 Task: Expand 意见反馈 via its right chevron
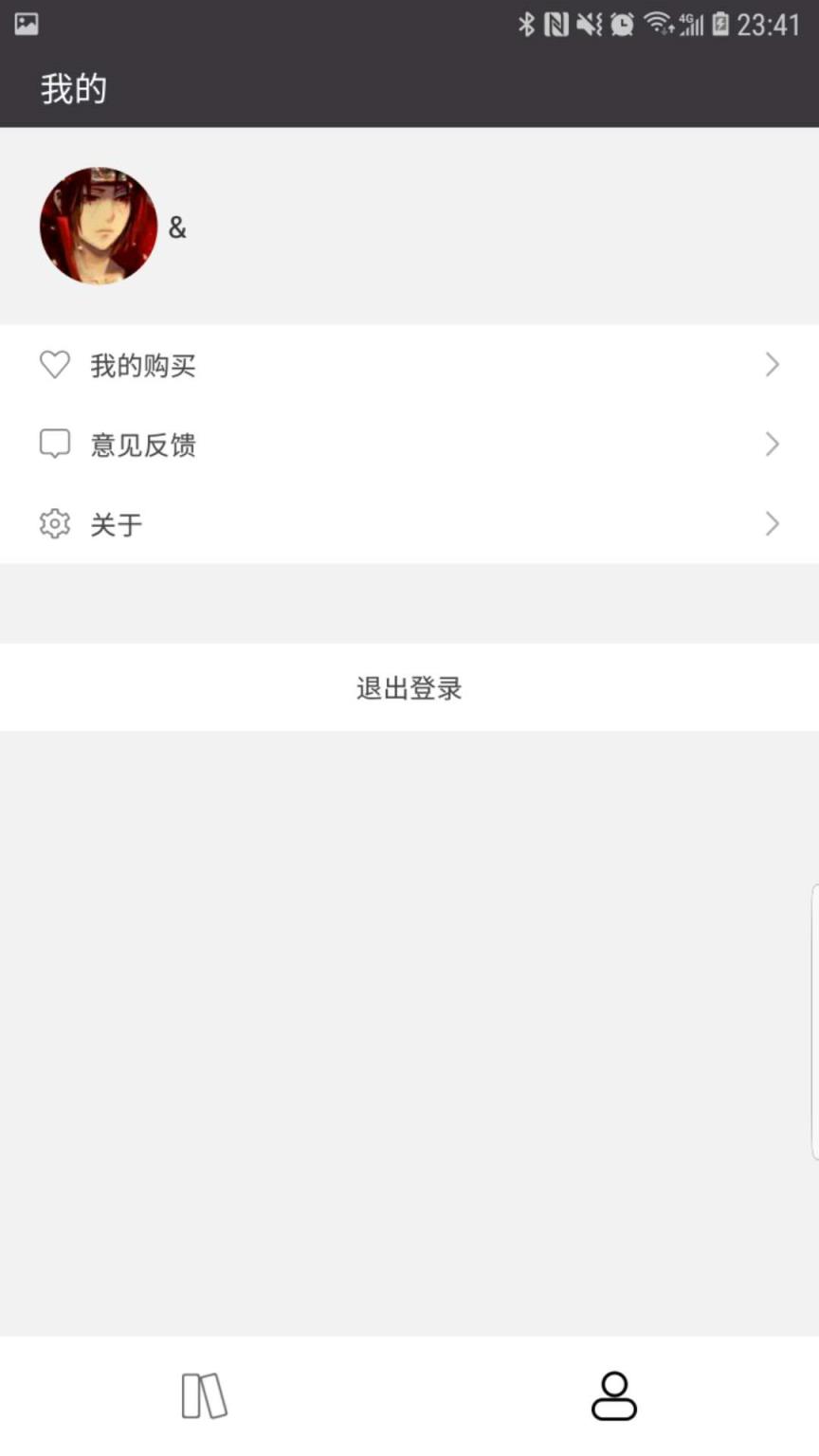point(772,444)
